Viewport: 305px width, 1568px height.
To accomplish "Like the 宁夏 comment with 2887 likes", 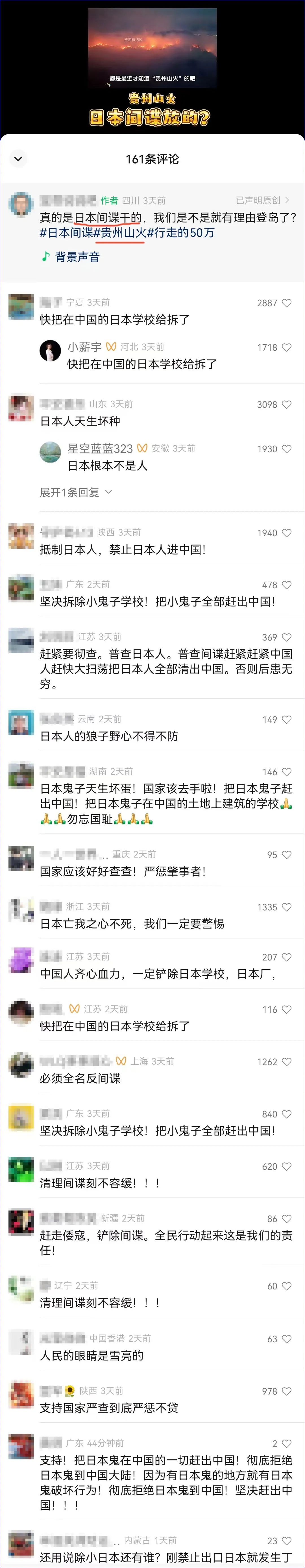I will (x=287, y=303).
